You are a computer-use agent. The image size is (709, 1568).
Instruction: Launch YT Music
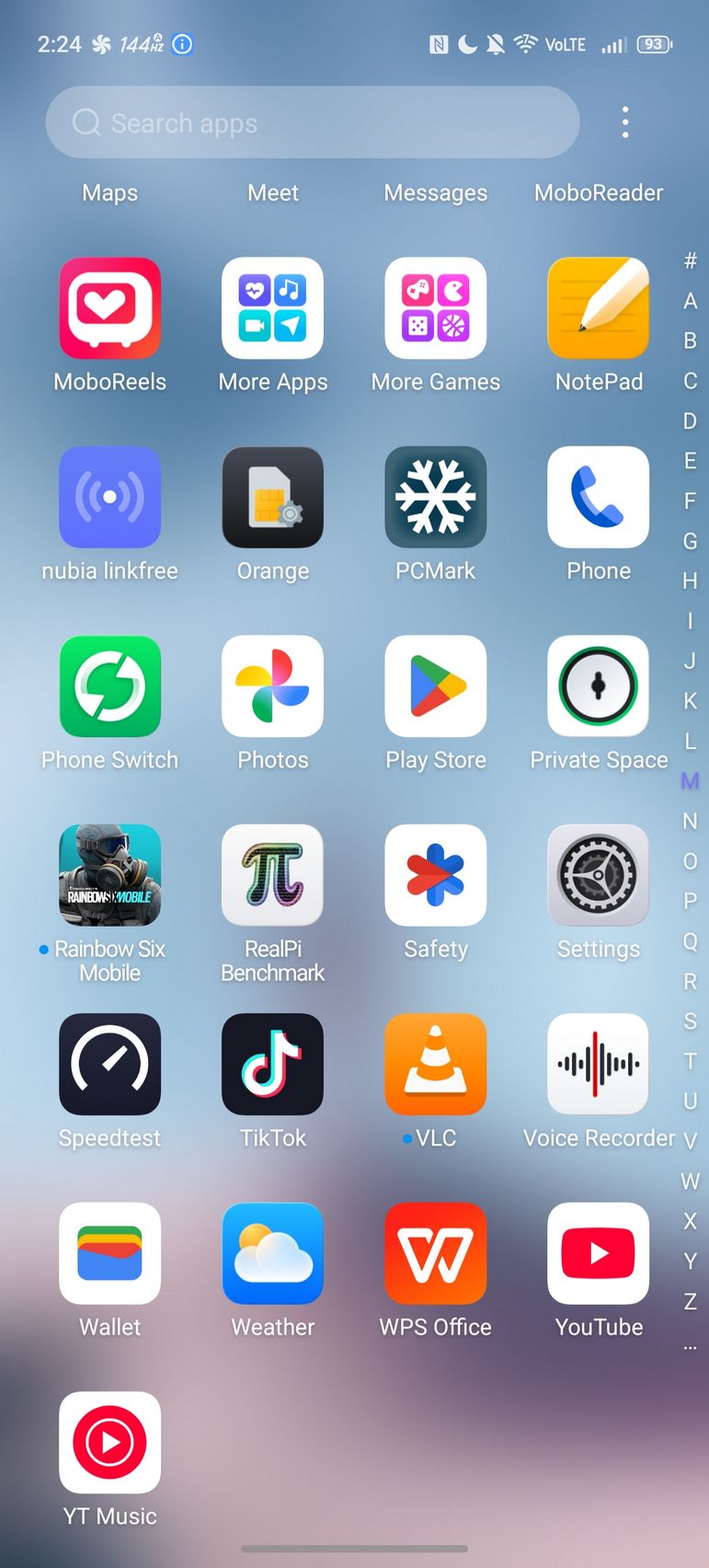[x=110, y=1442]
